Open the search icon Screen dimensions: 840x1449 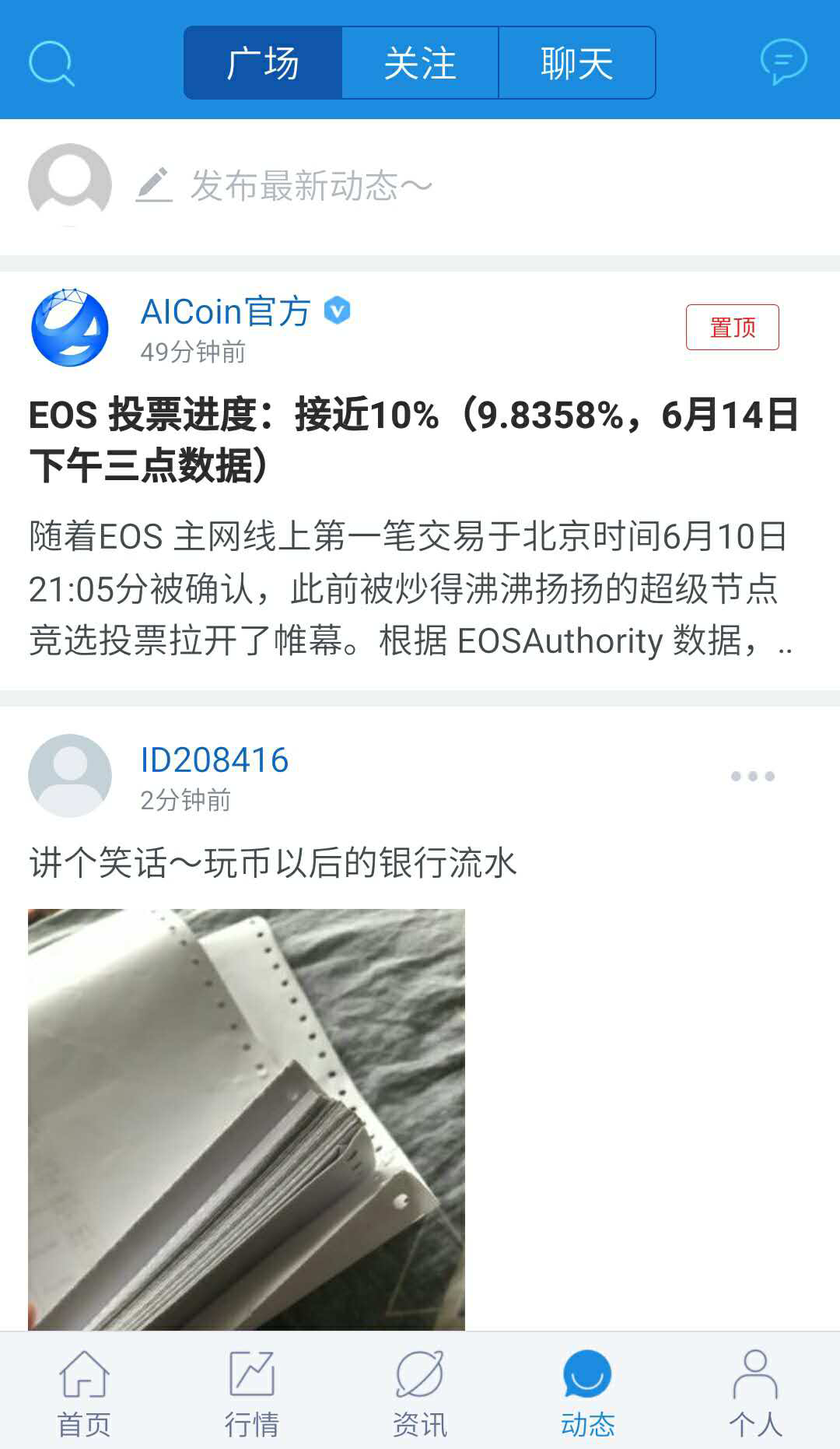(51, 63)
